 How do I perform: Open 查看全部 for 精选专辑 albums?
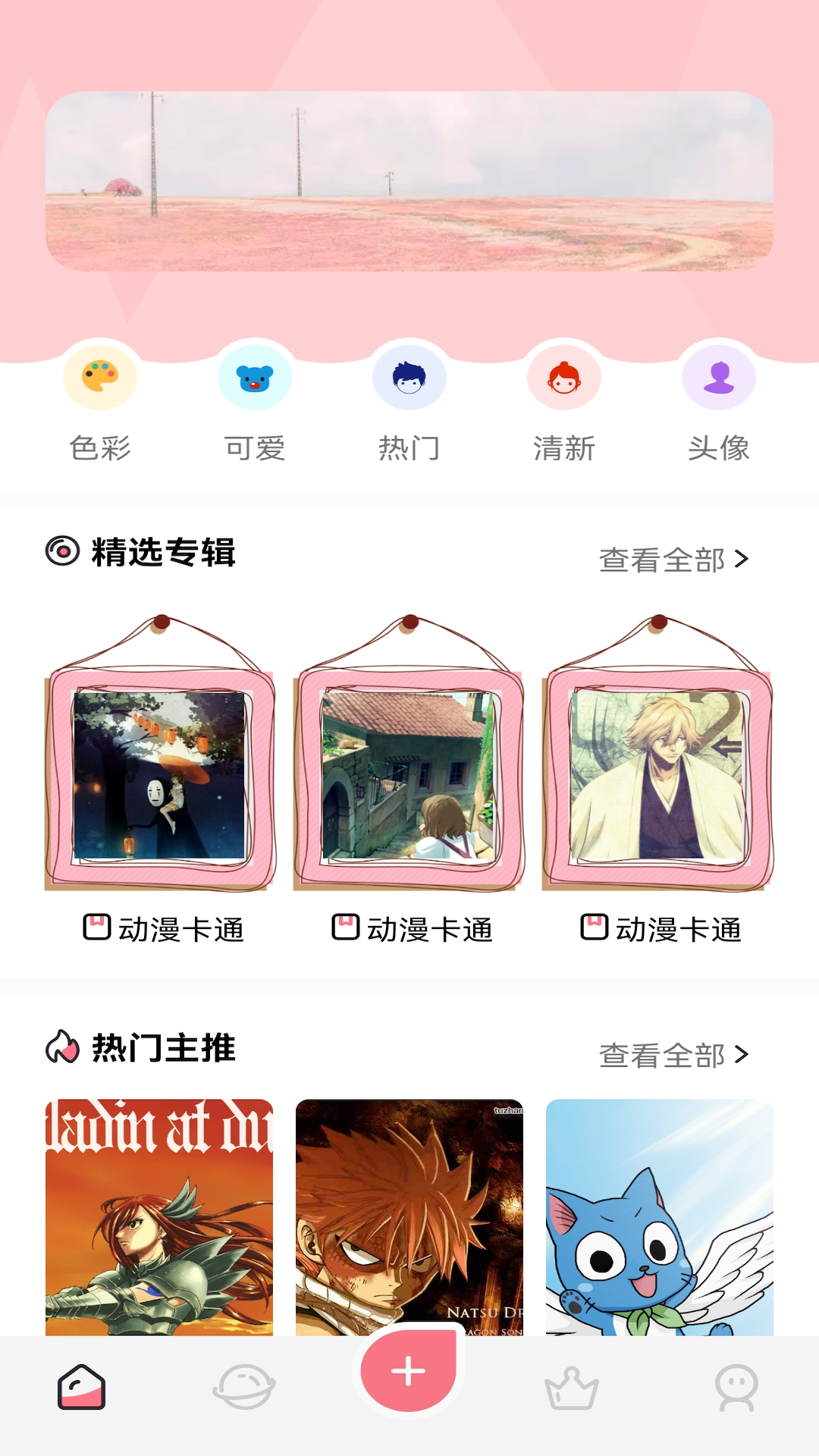[x=662, y=559]
